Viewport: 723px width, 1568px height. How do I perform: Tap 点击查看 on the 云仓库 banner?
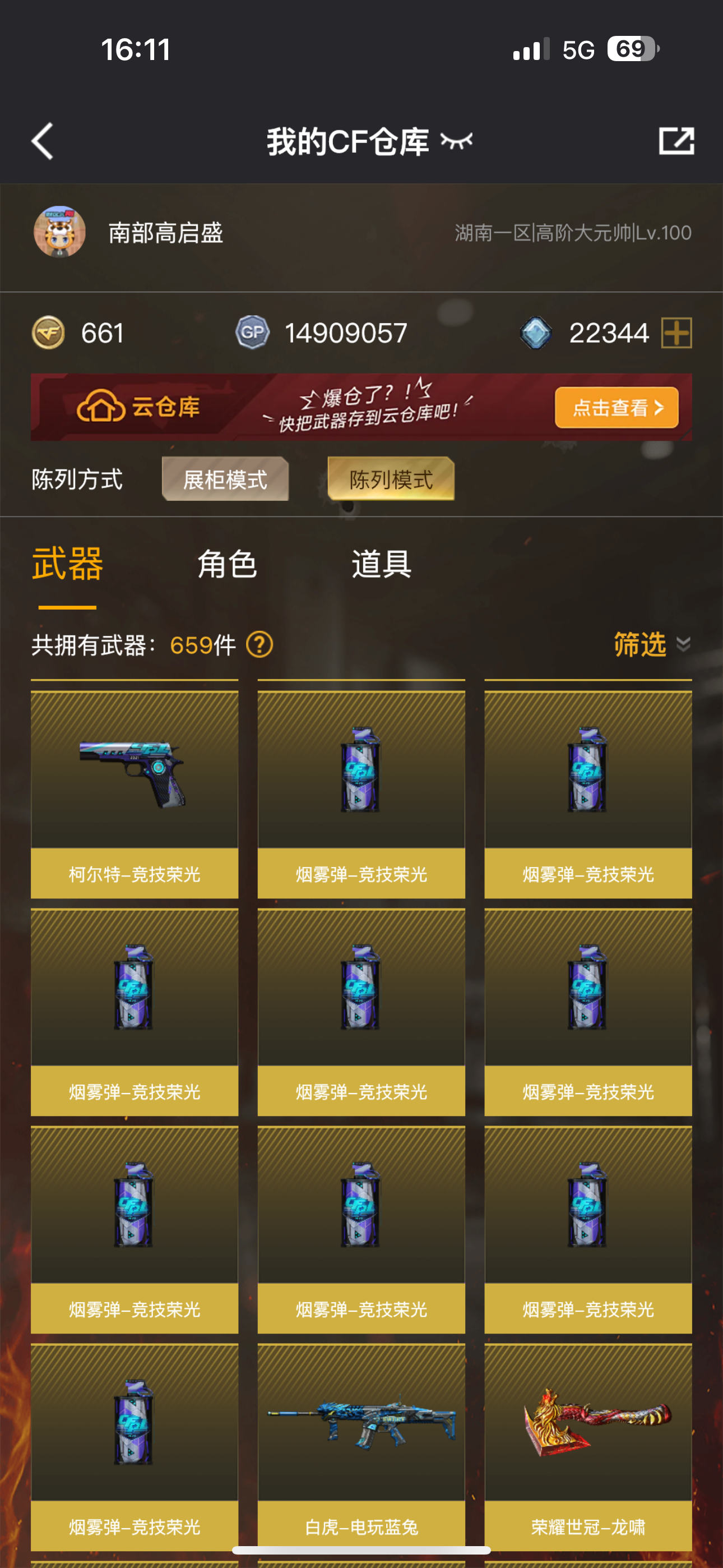[x=617, y=407]
